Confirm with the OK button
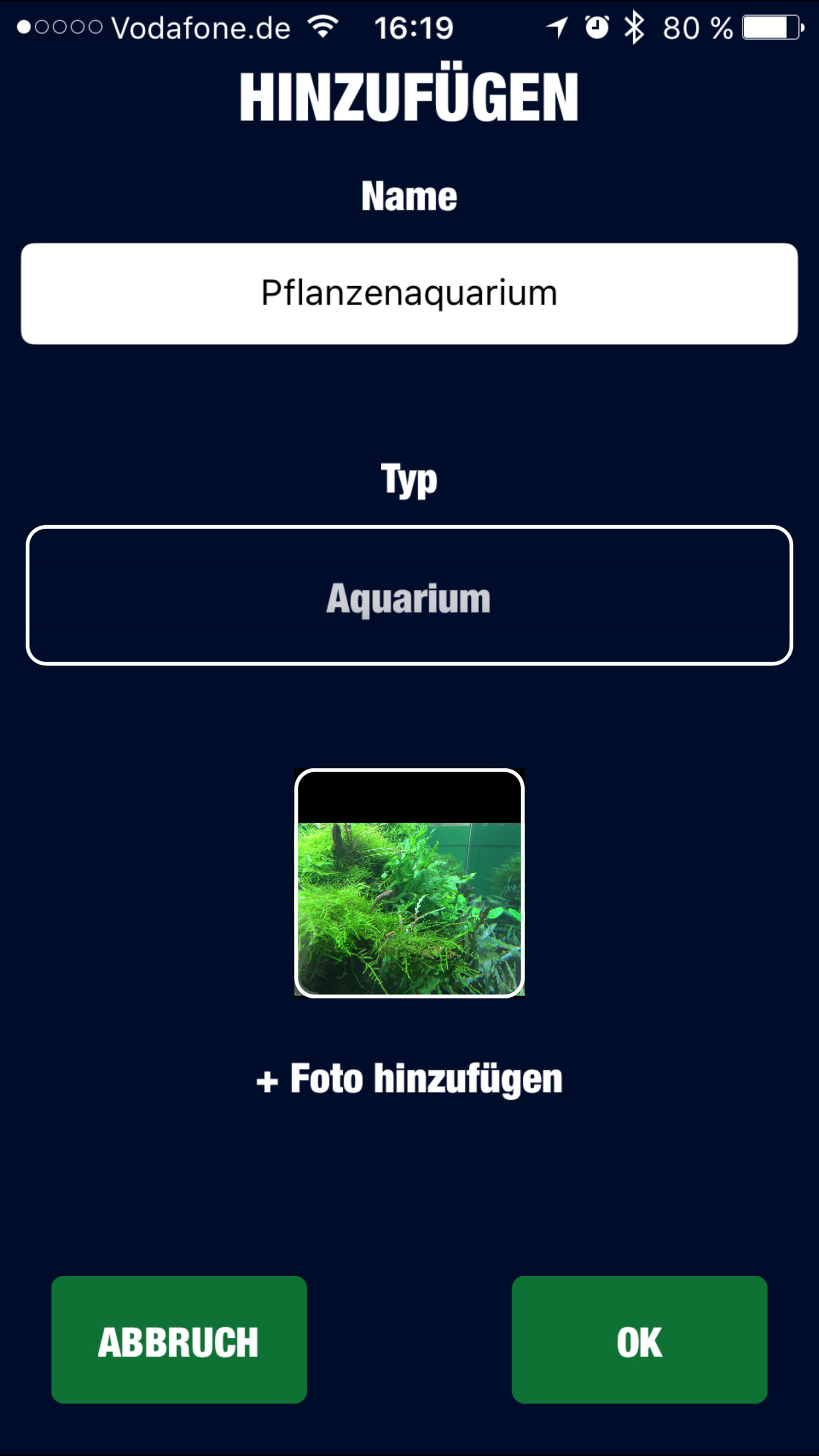 click(x=639, y=1339)
